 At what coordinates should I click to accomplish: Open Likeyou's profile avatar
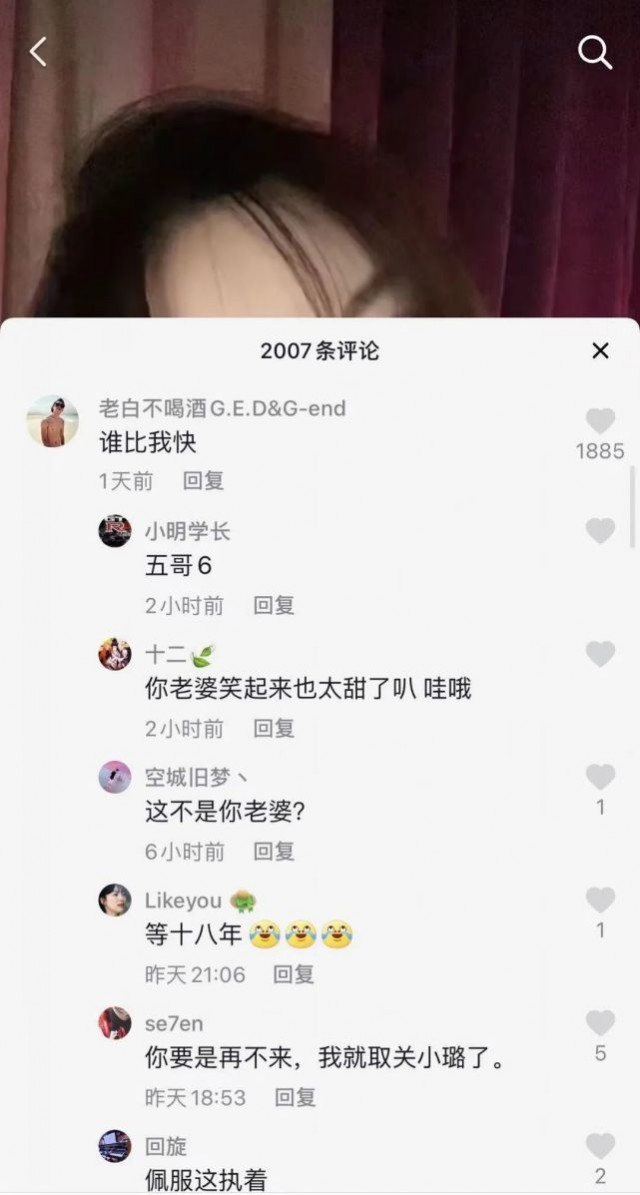115,900
